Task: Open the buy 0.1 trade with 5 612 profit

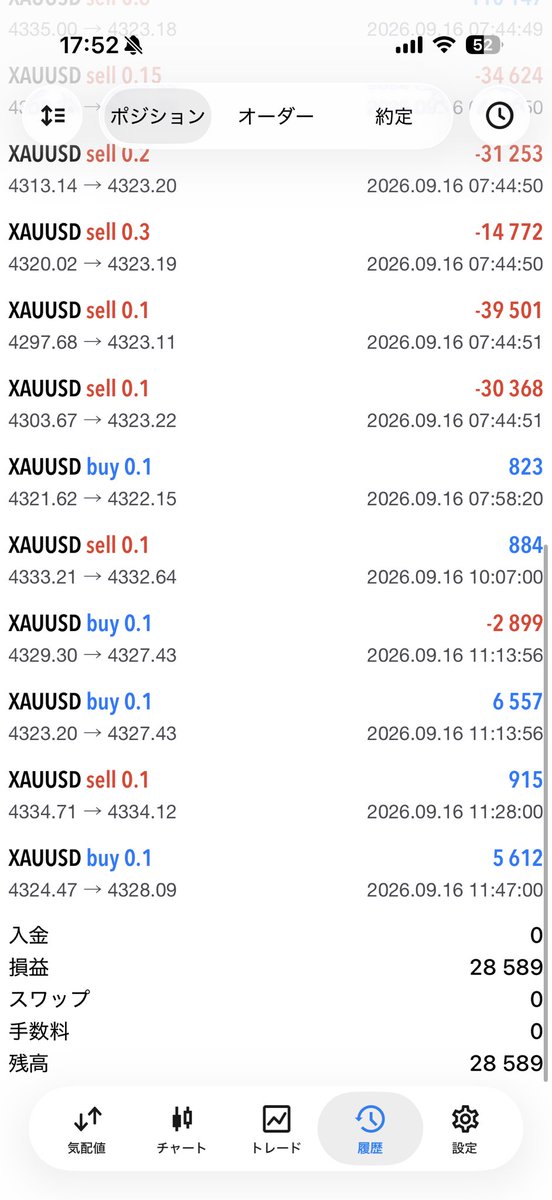Action: click(x=276, y=873)
